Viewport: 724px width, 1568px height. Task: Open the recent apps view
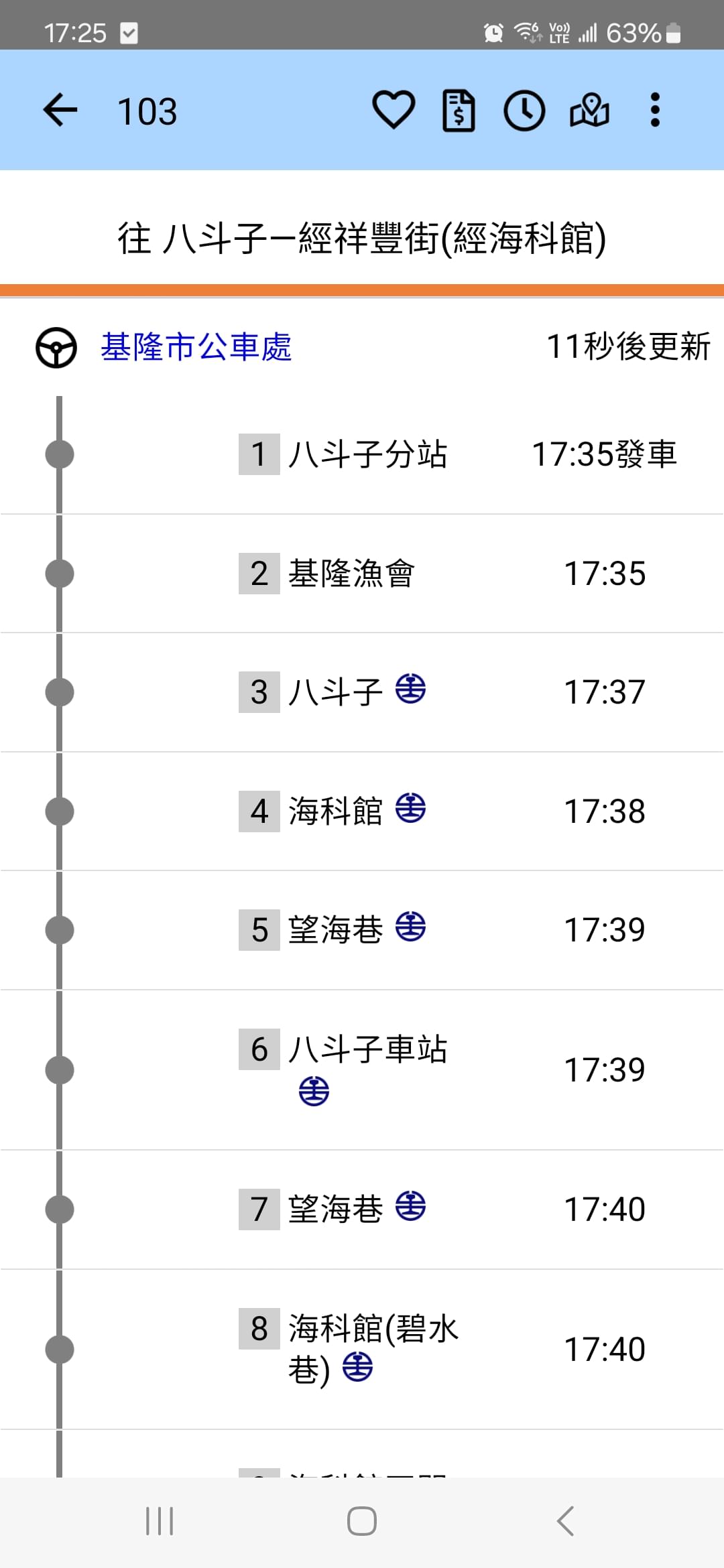tap(160, 1521)
